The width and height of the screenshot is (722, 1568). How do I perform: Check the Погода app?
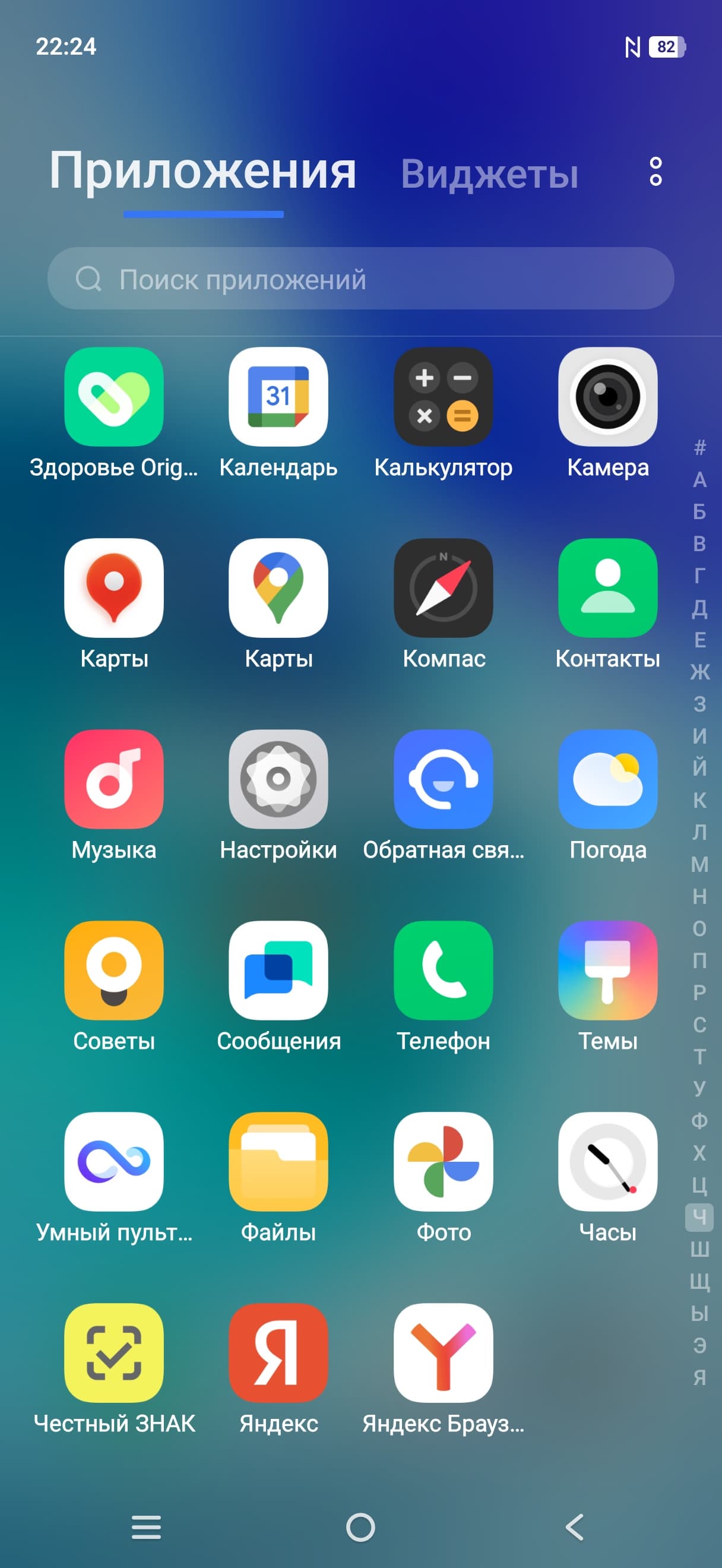pos(607,779)
